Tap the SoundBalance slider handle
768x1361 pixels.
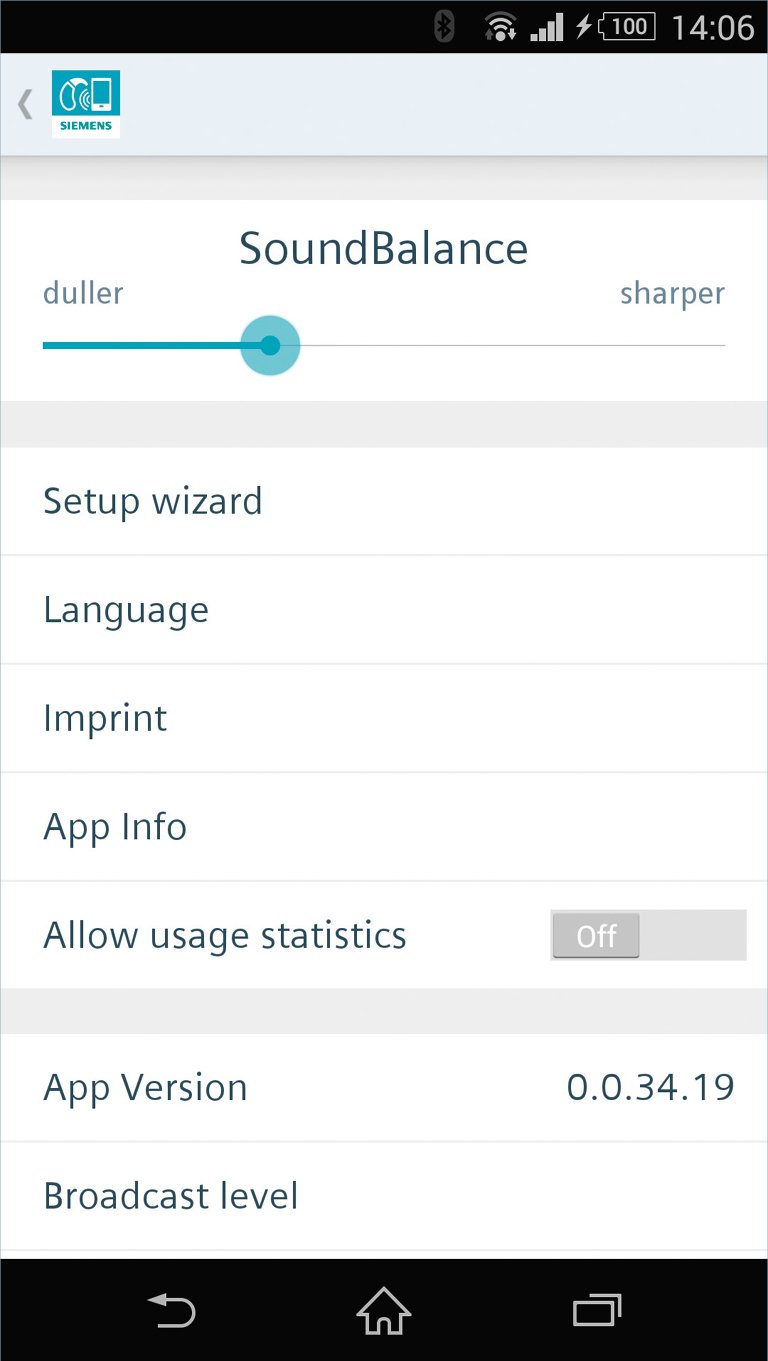click(270, 345)
